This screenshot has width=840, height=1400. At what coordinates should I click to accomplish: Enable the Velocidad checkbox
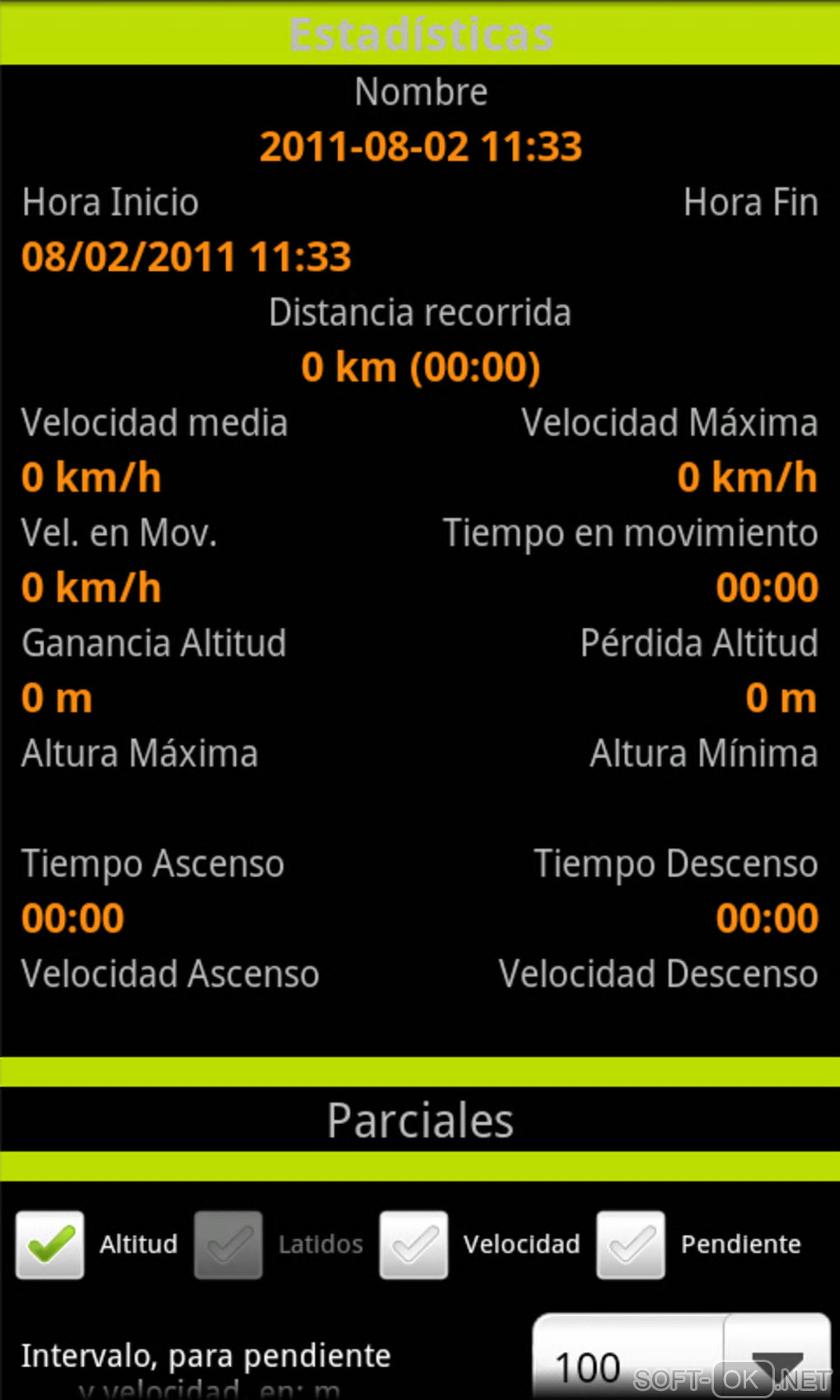tap(413, 1244)
